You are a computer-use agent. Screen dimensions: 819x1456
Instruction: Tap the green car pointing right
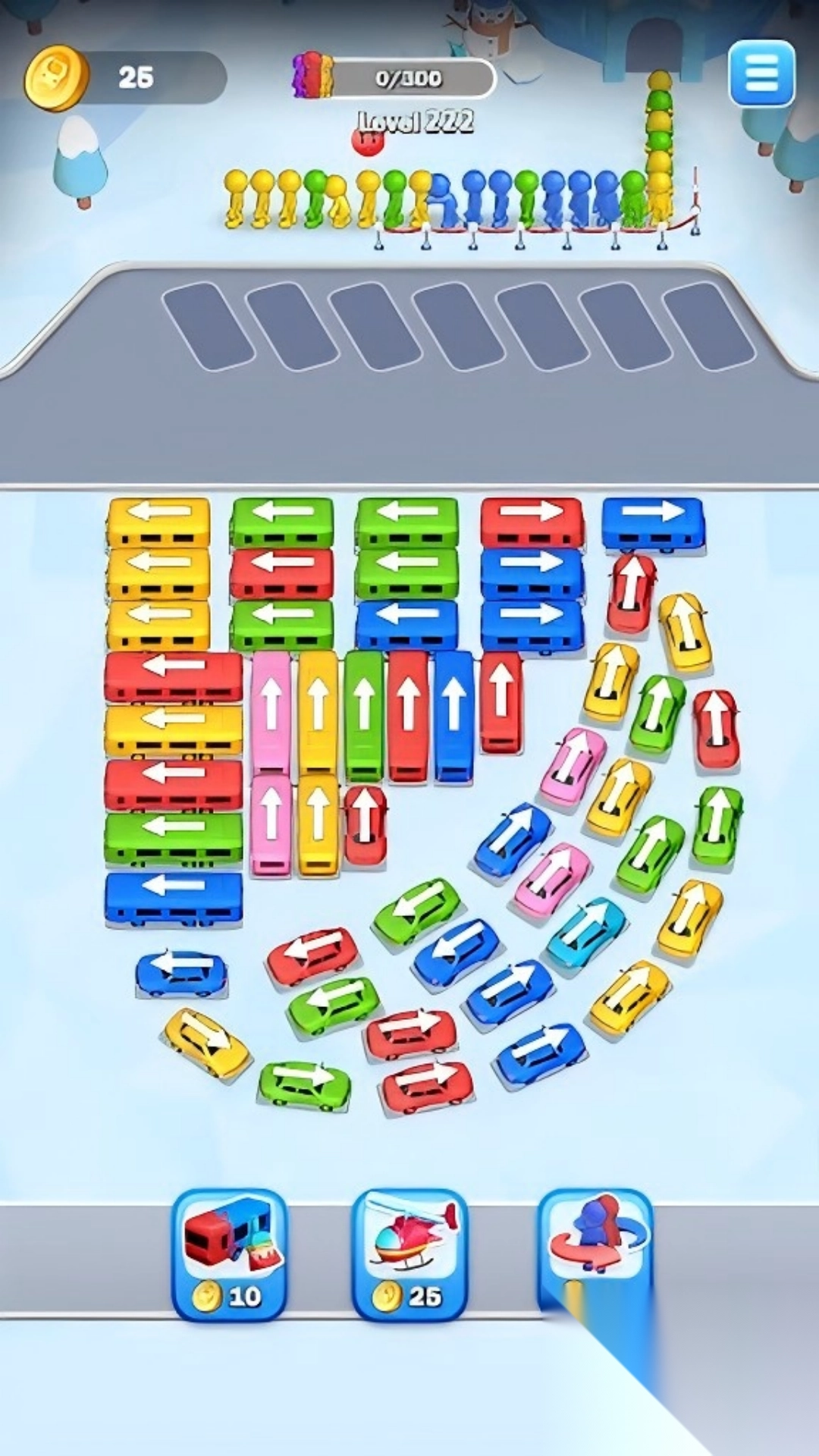point(304,1084)
